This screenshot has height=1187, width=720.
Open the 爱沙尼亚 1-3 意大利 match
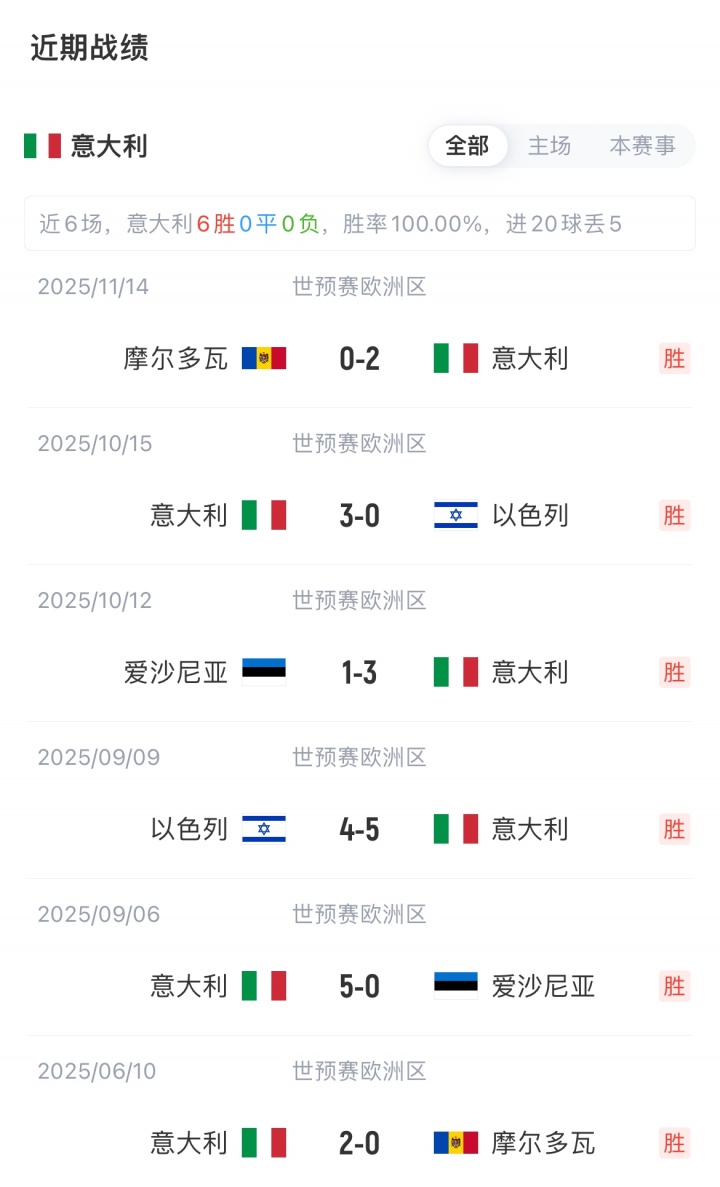tap(359, 672)
